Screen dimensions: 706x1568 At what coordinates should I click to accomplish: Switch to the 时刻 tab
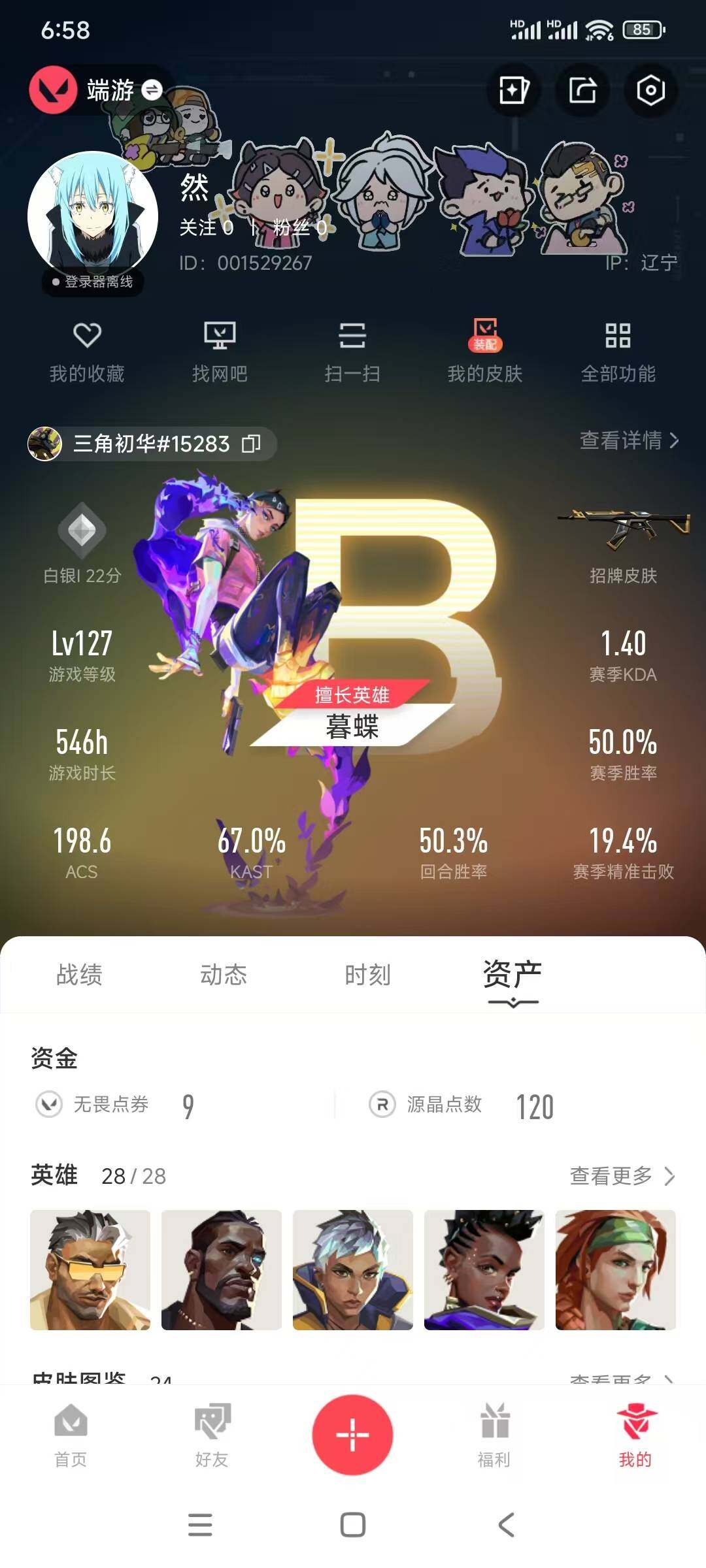point(367,975)
